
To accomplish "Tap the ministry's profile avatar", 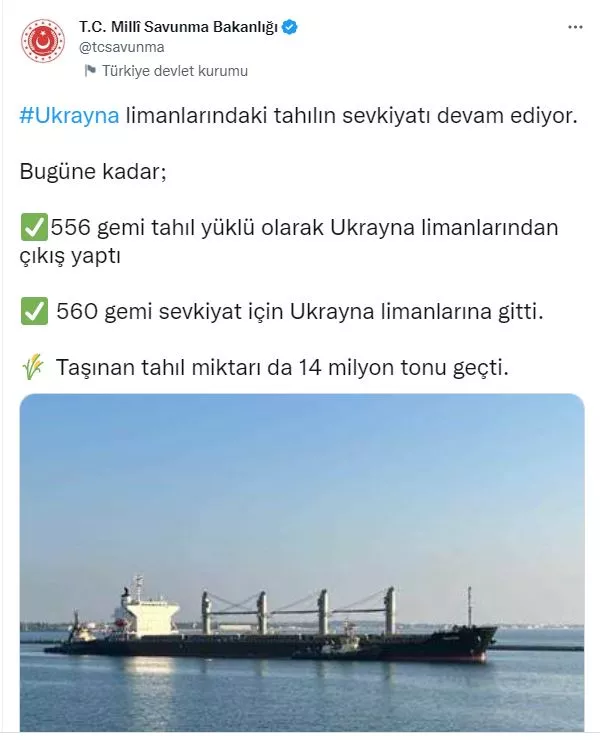I will 42,42.
